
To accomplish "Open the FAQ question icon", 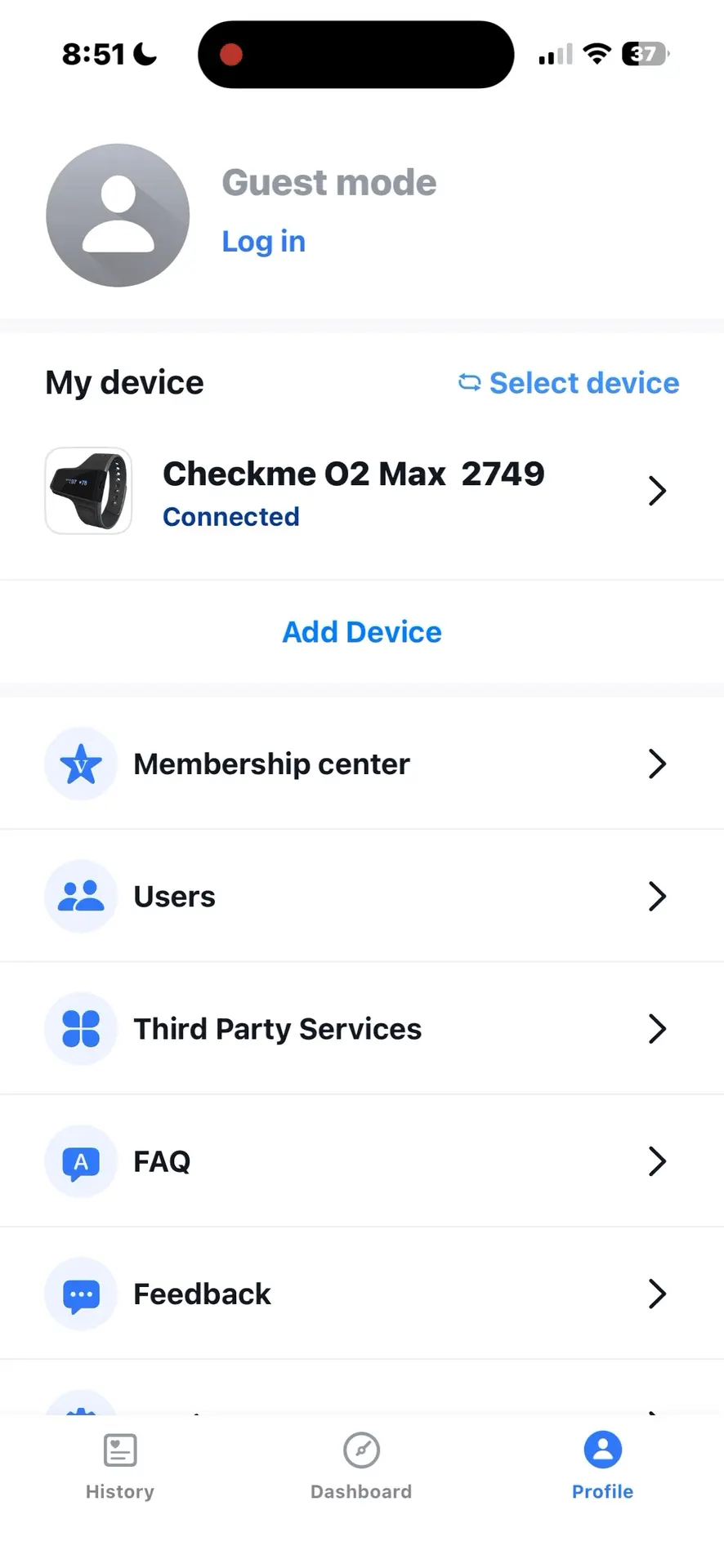I will tap(81, 1161).
